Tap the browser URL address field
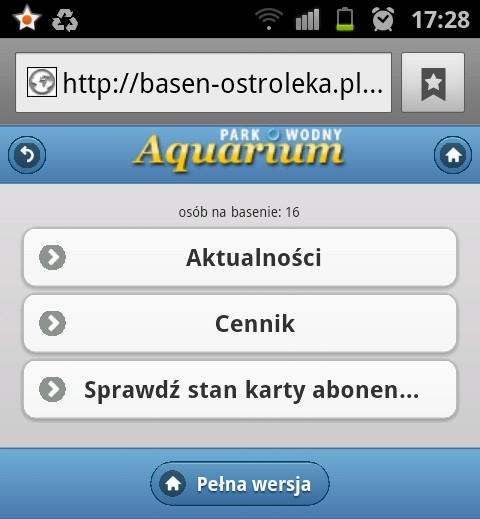Image resolution: width=480 pixels, height=519 pixels. click(203, 82)
